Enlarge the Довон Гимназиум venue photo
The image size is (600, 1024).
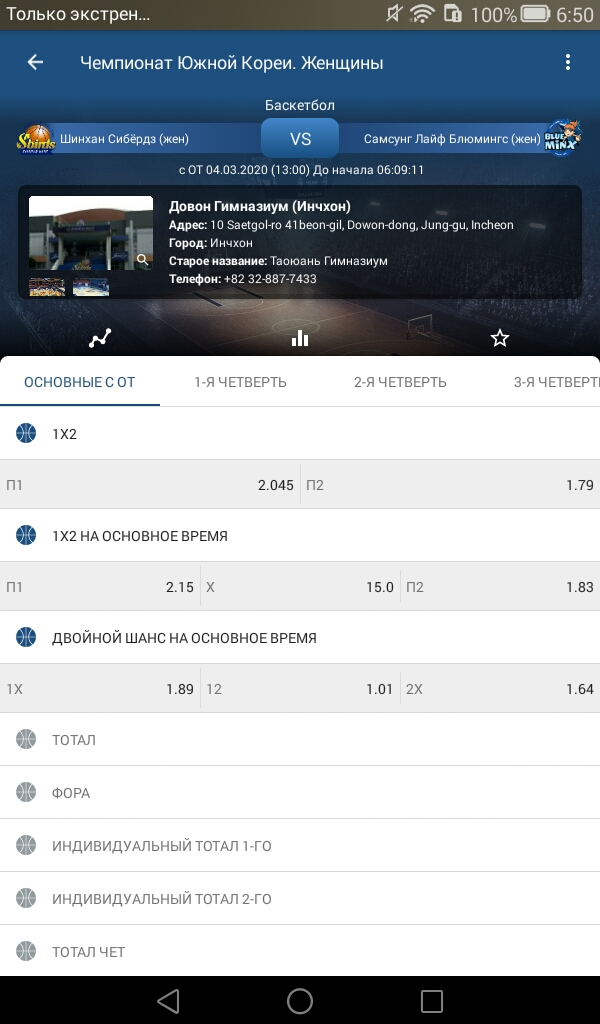click(x=91, y=233)
